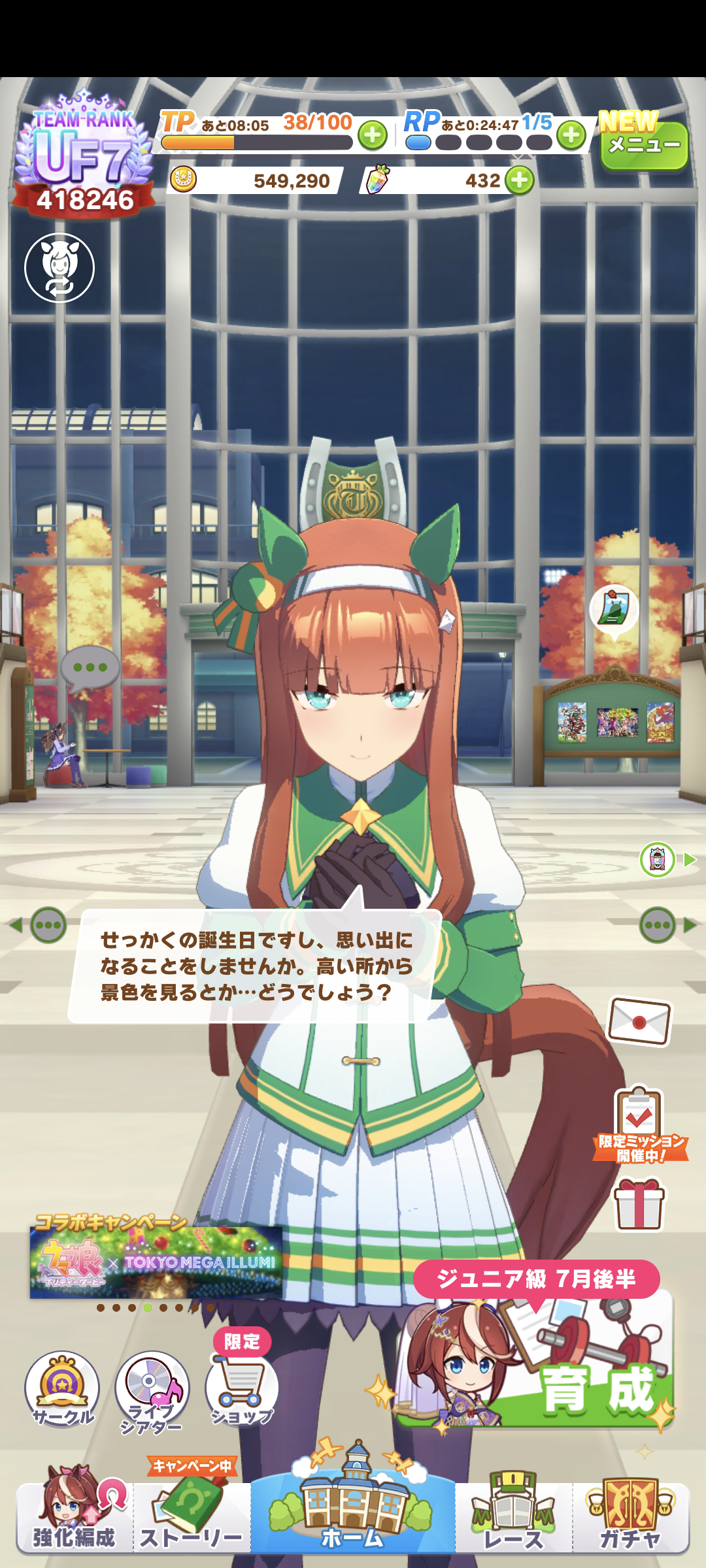The width and height of the screenshot is (706, 1568).
Task: Tap the character swap icon
Action: (59, 268)
